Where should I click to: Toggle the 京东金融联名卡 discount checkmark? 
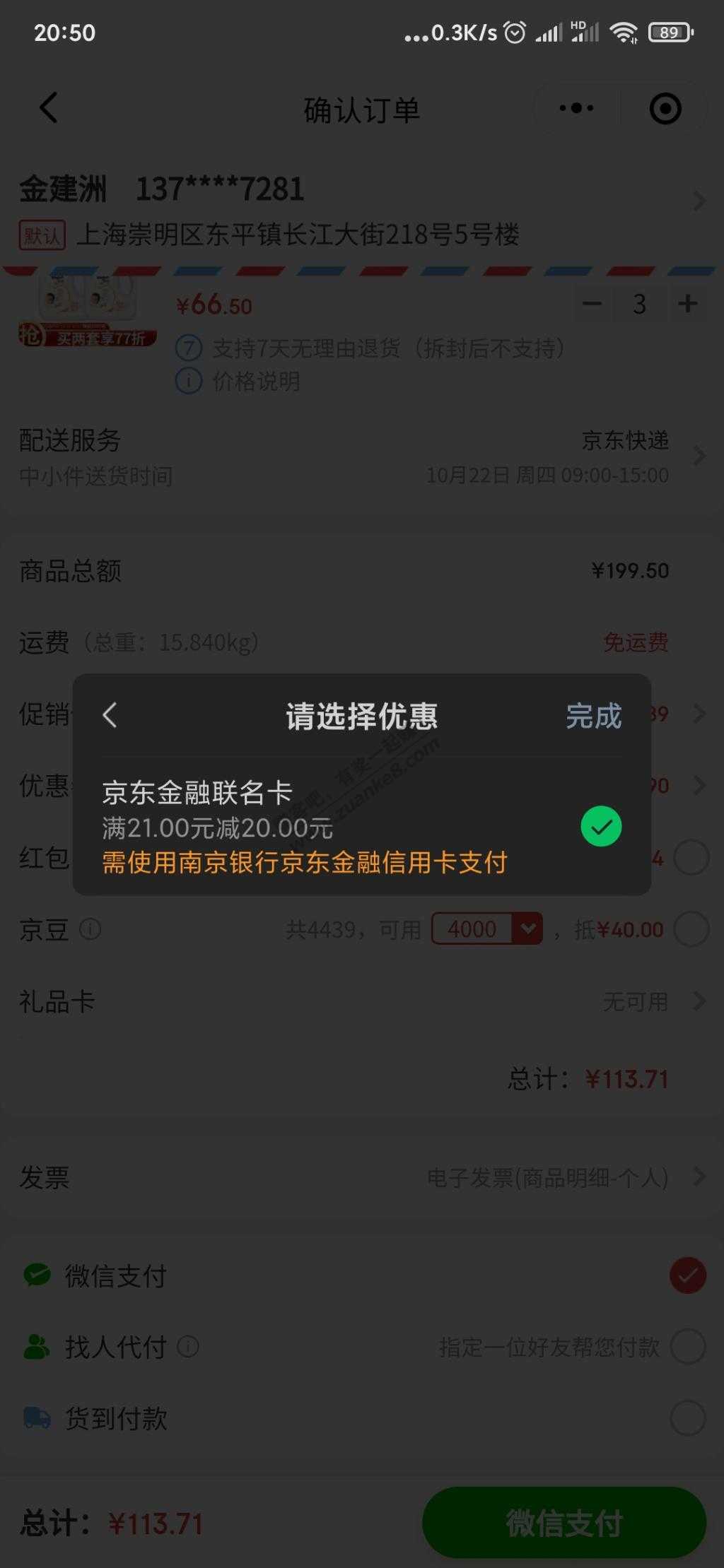point(601,826)
